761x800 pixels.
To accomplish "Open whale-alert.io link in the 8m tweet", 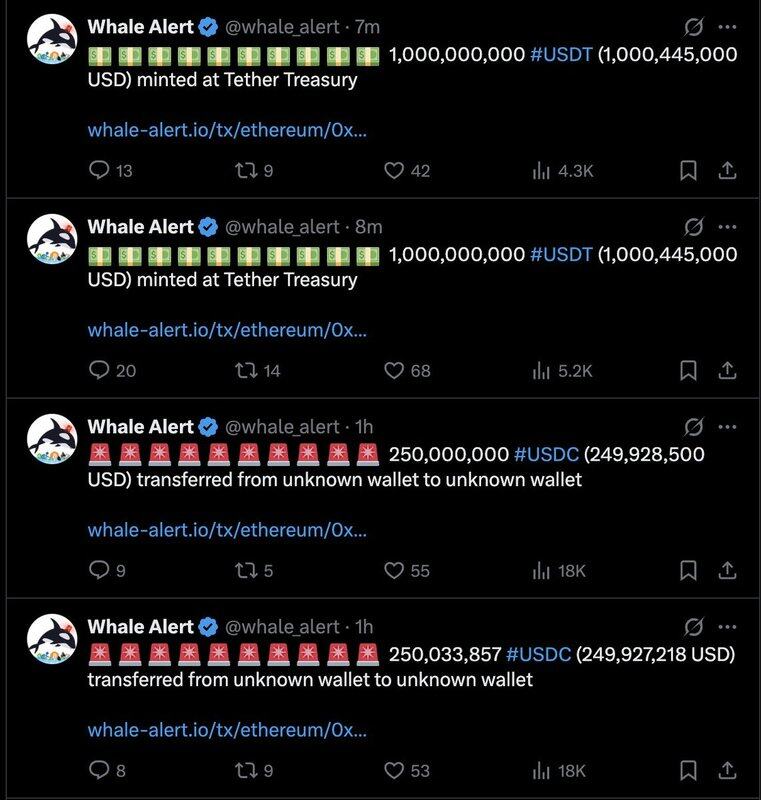I will click(x=227, y=330).
